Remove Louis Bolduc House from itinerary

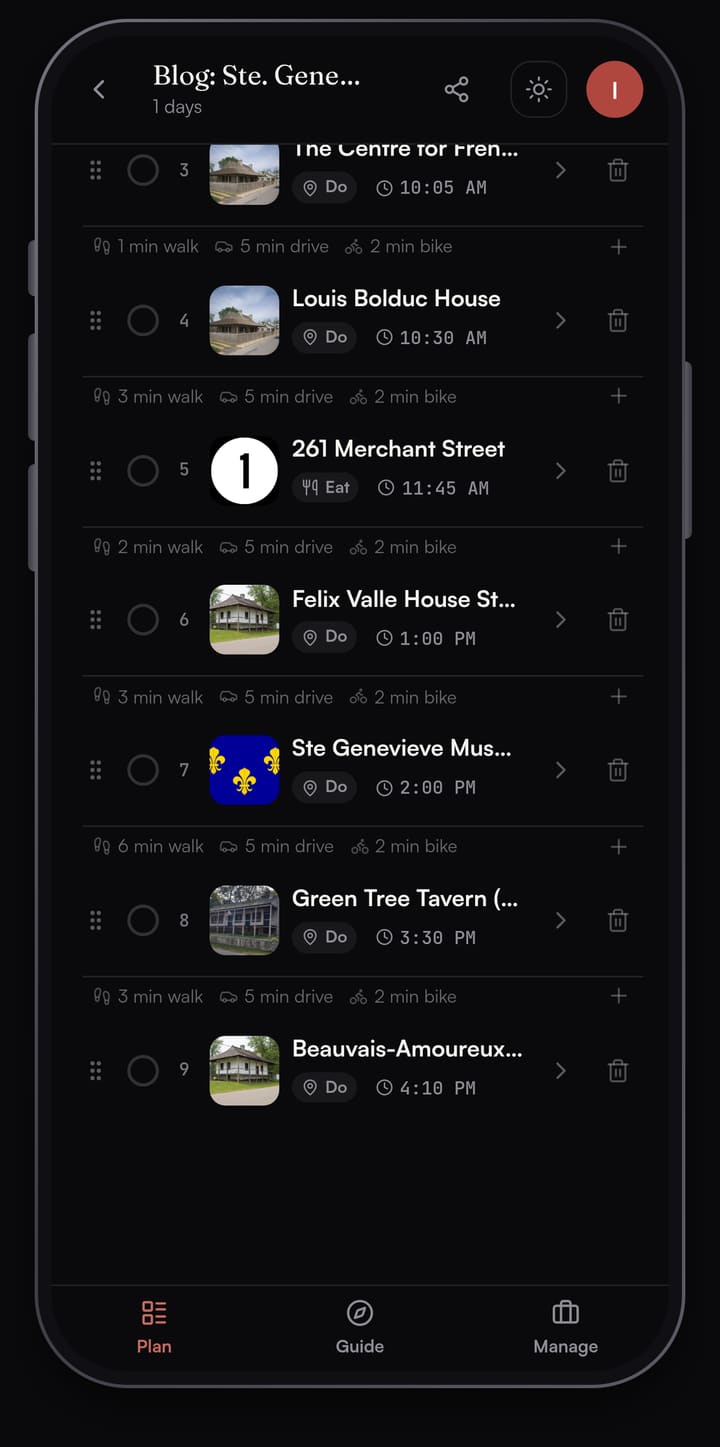618,320
